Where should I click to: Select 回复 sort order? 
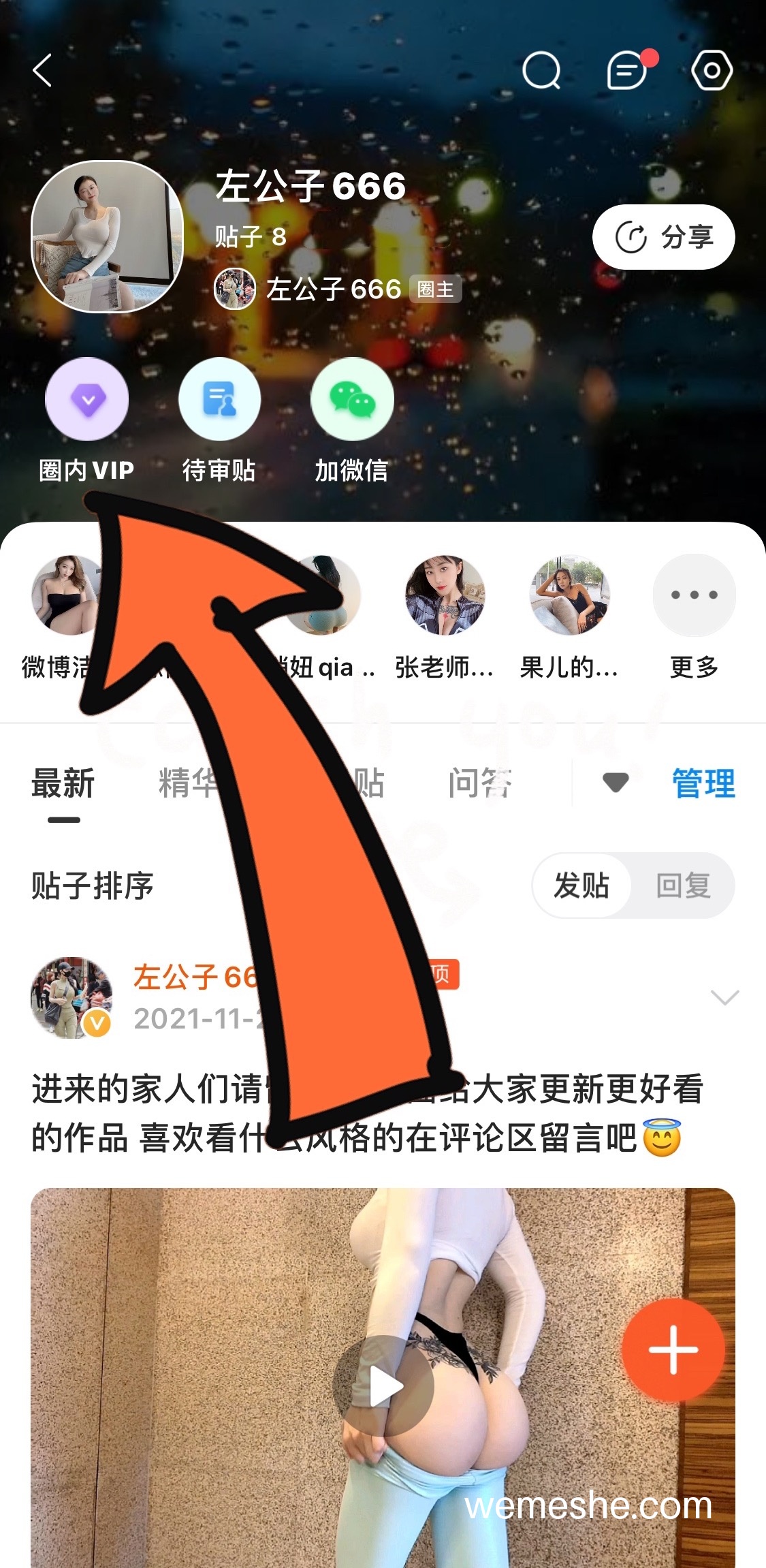pyautogui.click(x=683, y=885)
